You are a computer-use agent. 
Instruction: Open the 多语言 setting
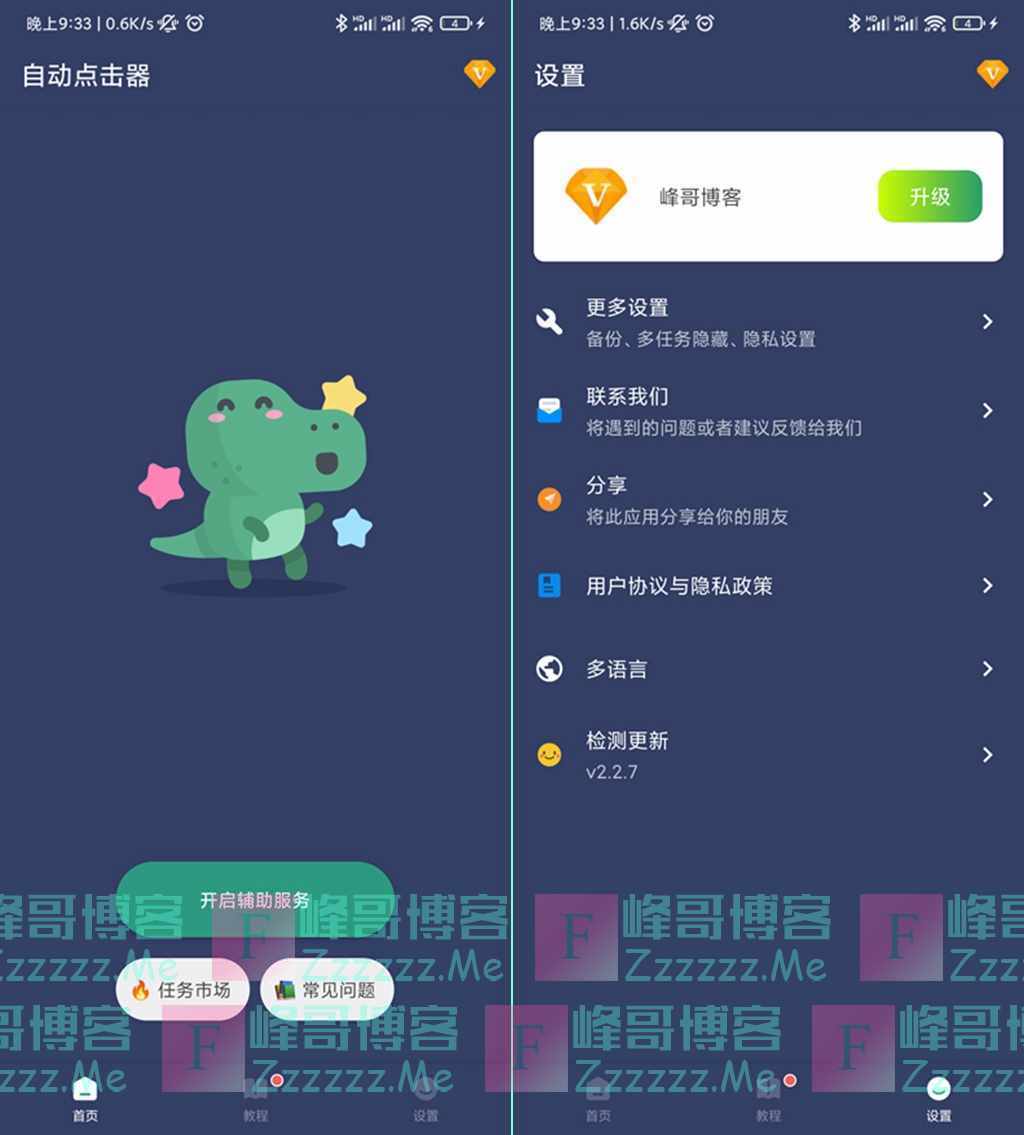click(x=767, y=669)
